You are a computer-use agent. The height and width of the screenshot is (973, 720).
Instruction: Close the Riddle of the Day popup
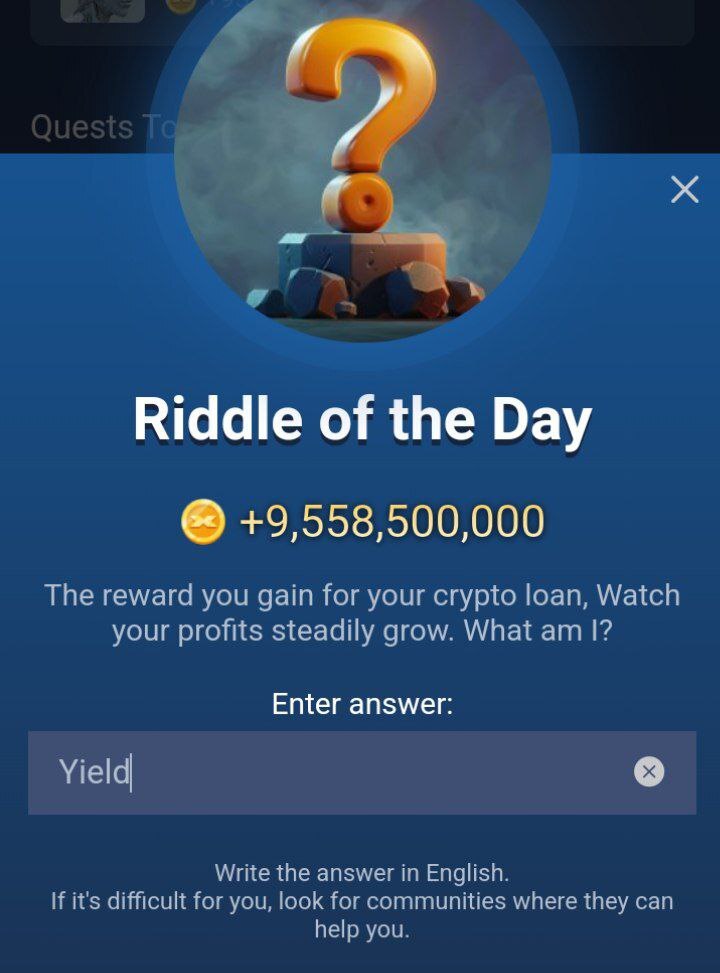(x=684, y=188)
